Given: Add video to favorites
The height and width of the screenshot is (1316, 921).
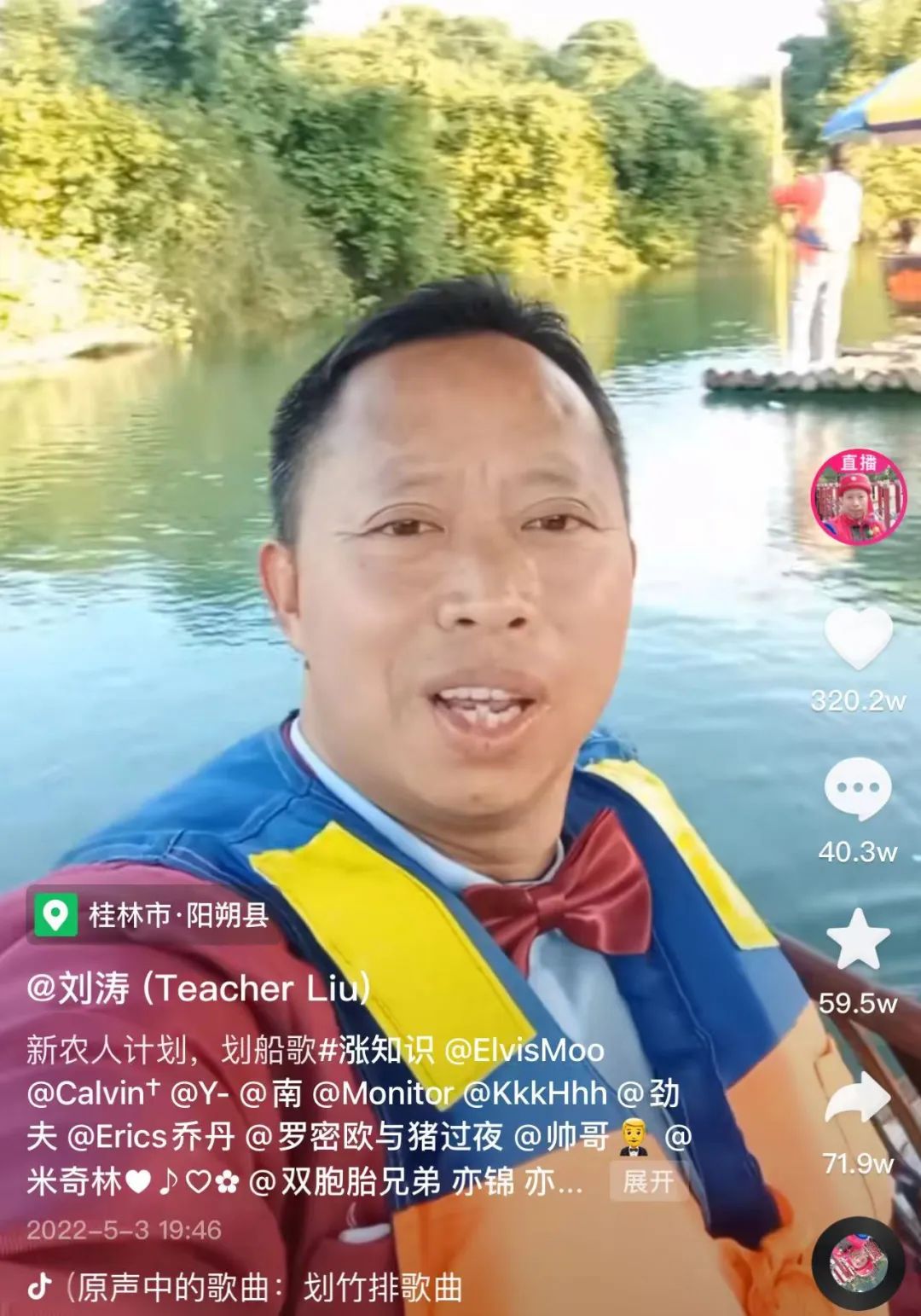Looking at the screenshot, I should [858, 938].
